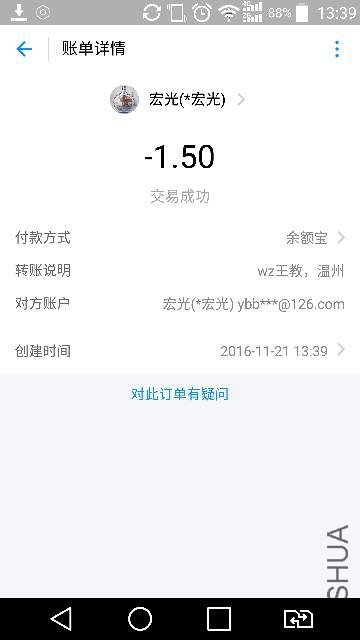This screenshot has height=640, width=360.
Task: Expand the 创建时间 details row
Action: (x=180, y=351)
